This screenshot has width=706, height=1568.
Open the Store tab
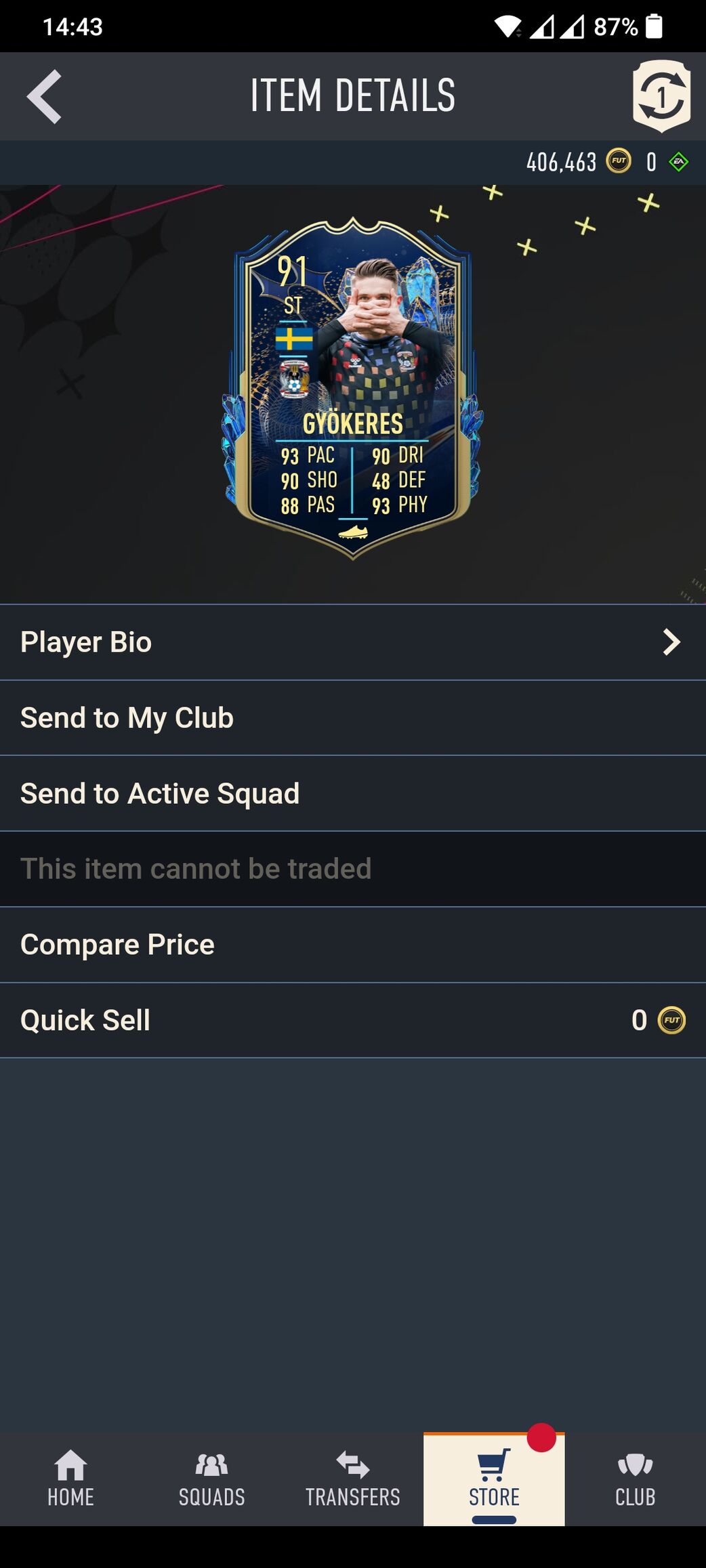click(x=494, y=1480)
